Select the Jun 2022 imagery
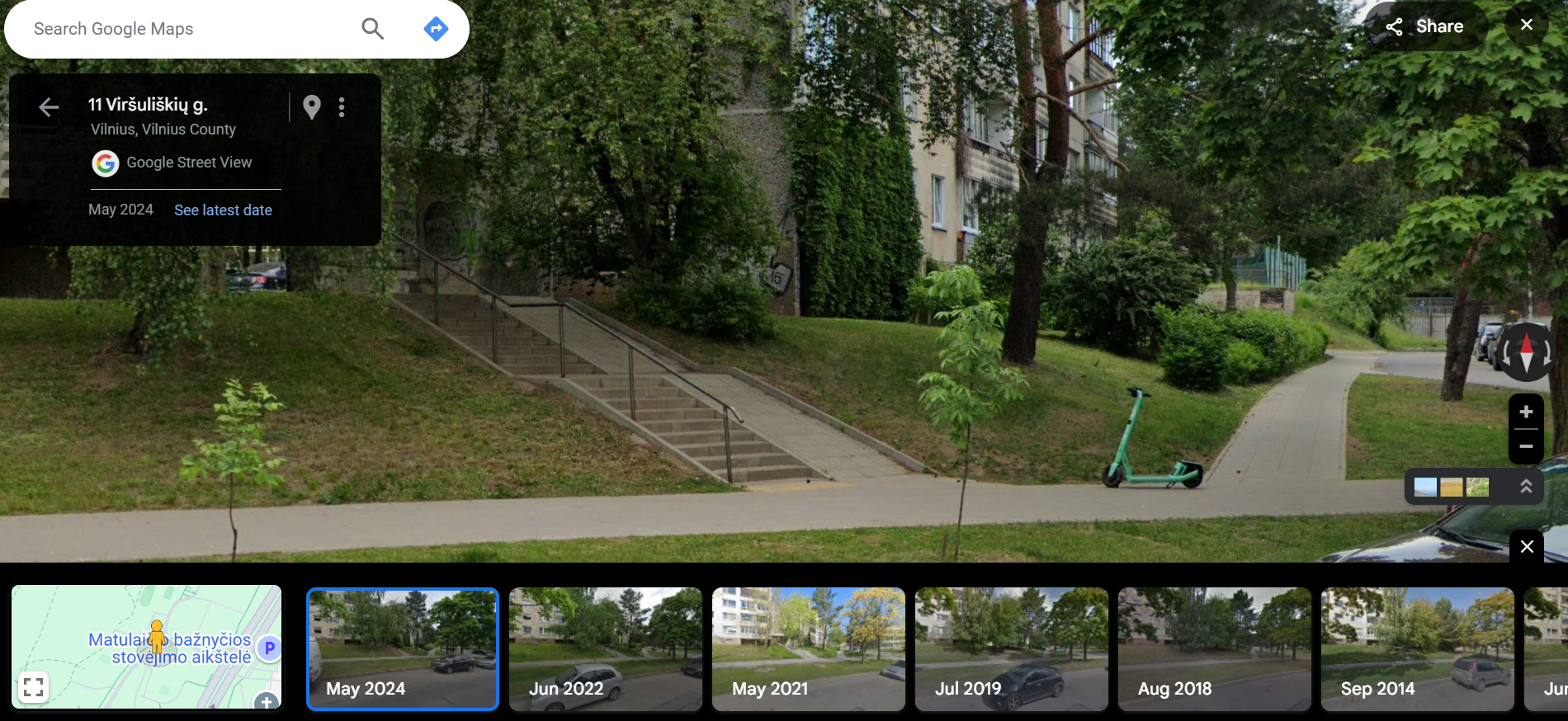The image size is (1568, 721). click(x=606, y=648)
